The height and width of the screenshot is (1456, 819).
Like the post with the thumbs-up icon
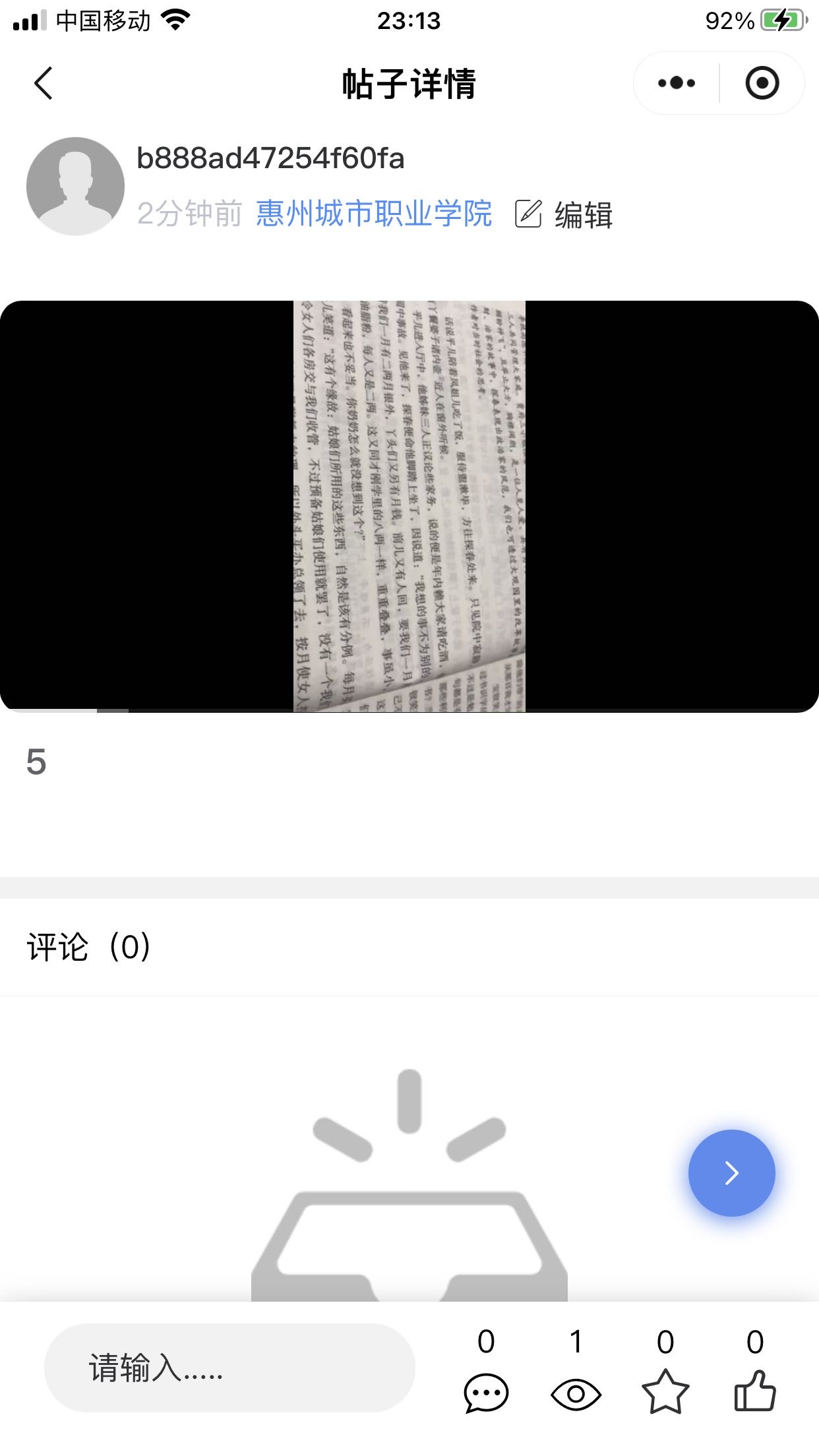tap(755, 1391)
